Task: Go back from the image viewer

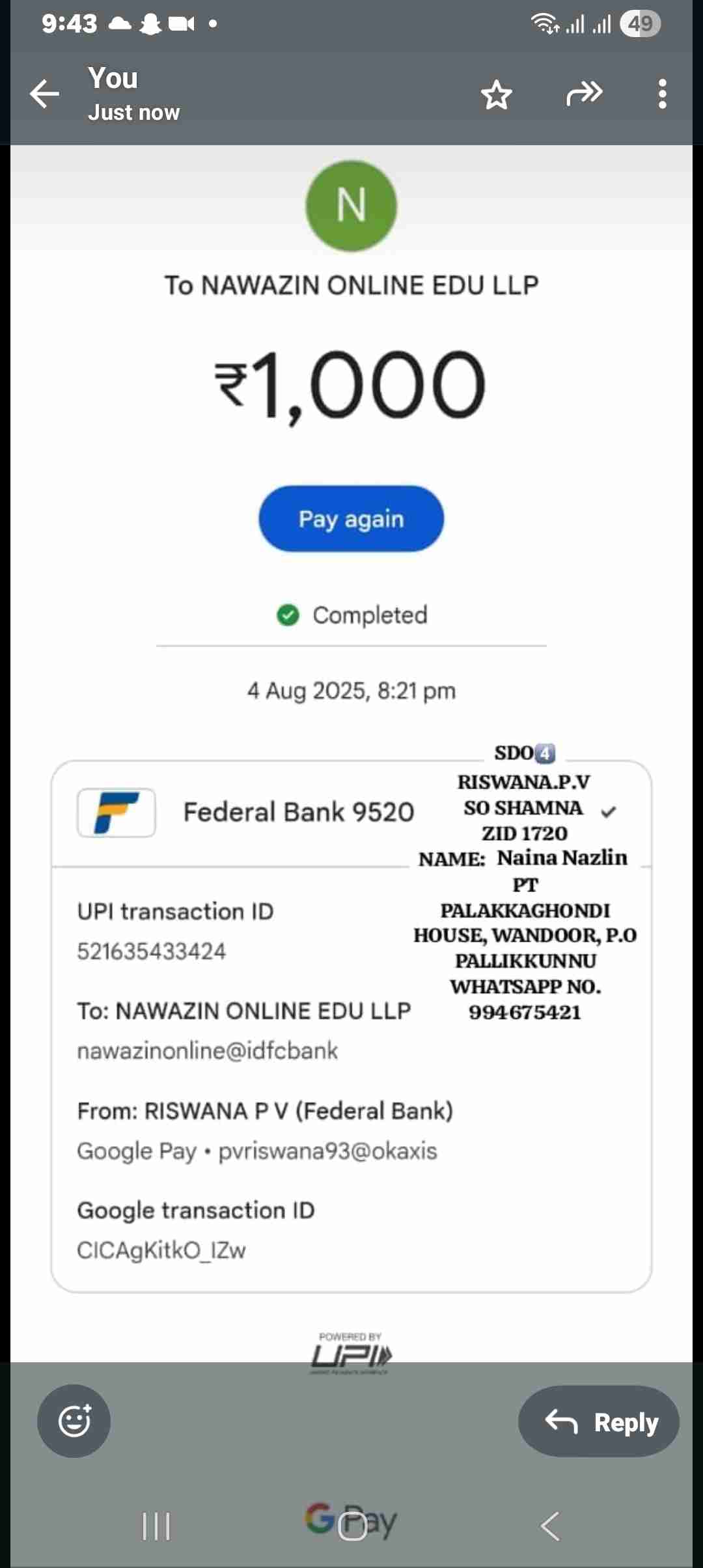Action: coord(44,94)
